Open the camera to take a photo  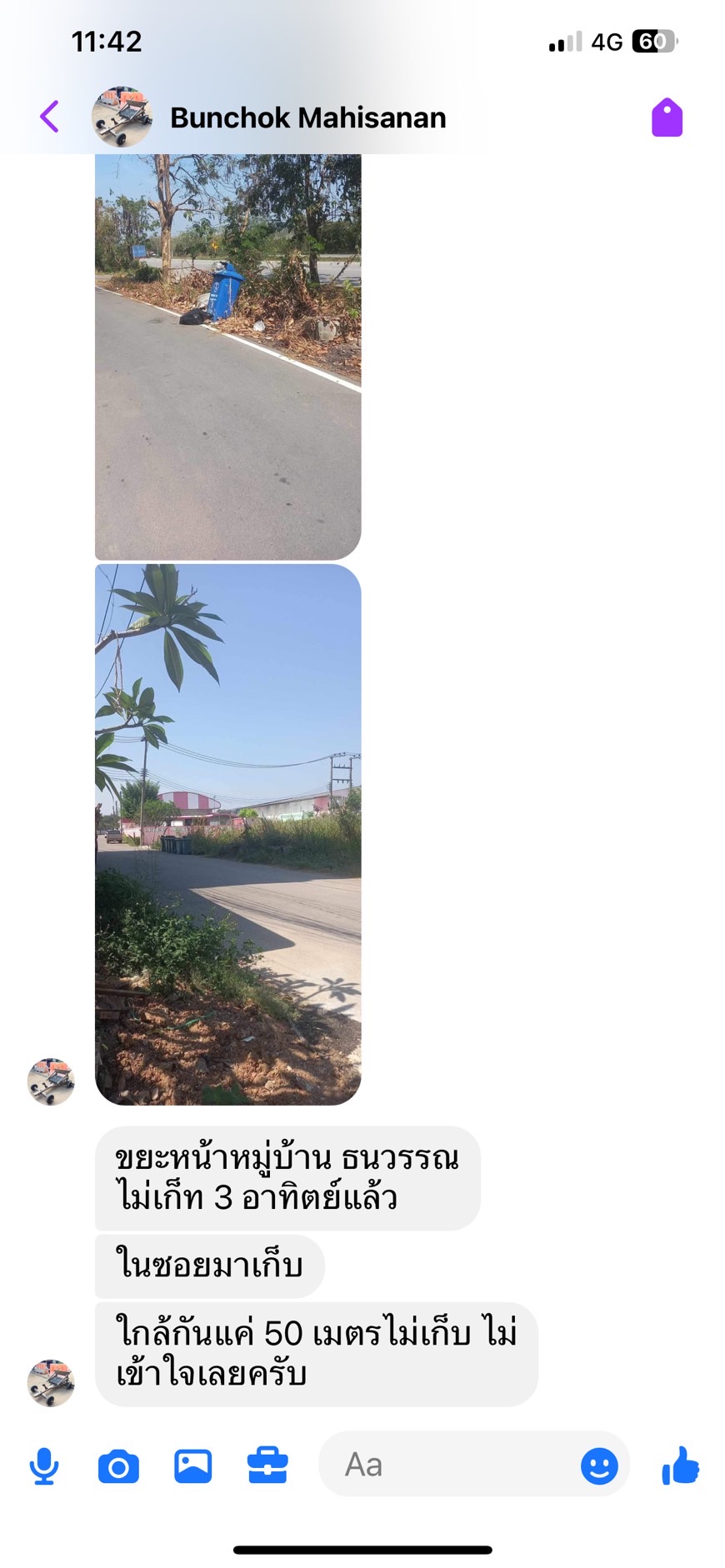tap(118, 1466)
